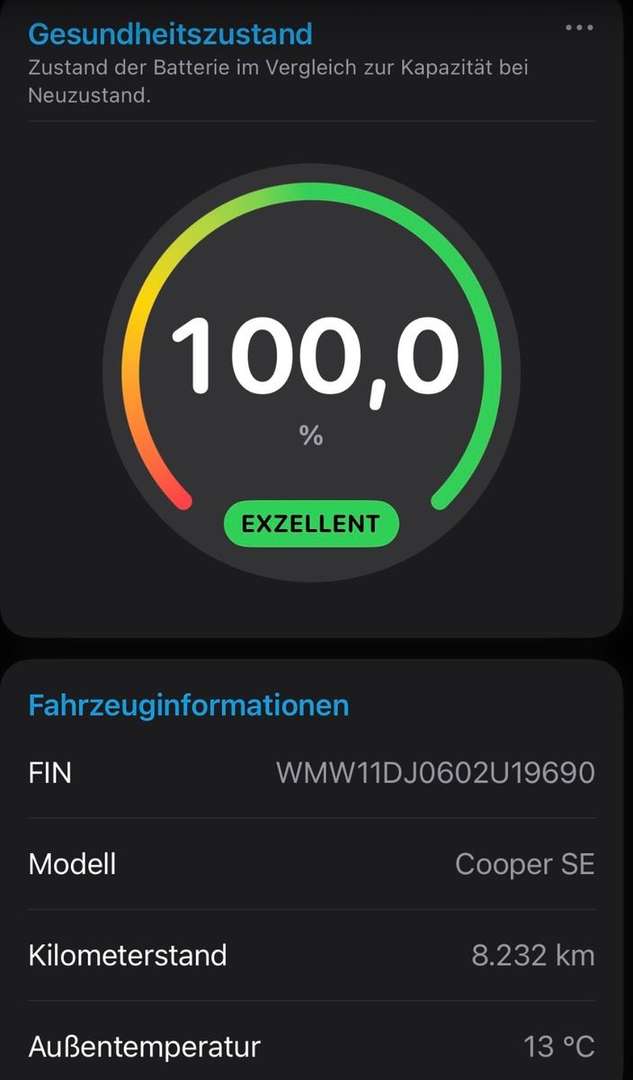
Task: Open the overflow menu on Gesundheitszustand card
Action: pos(579,28)
